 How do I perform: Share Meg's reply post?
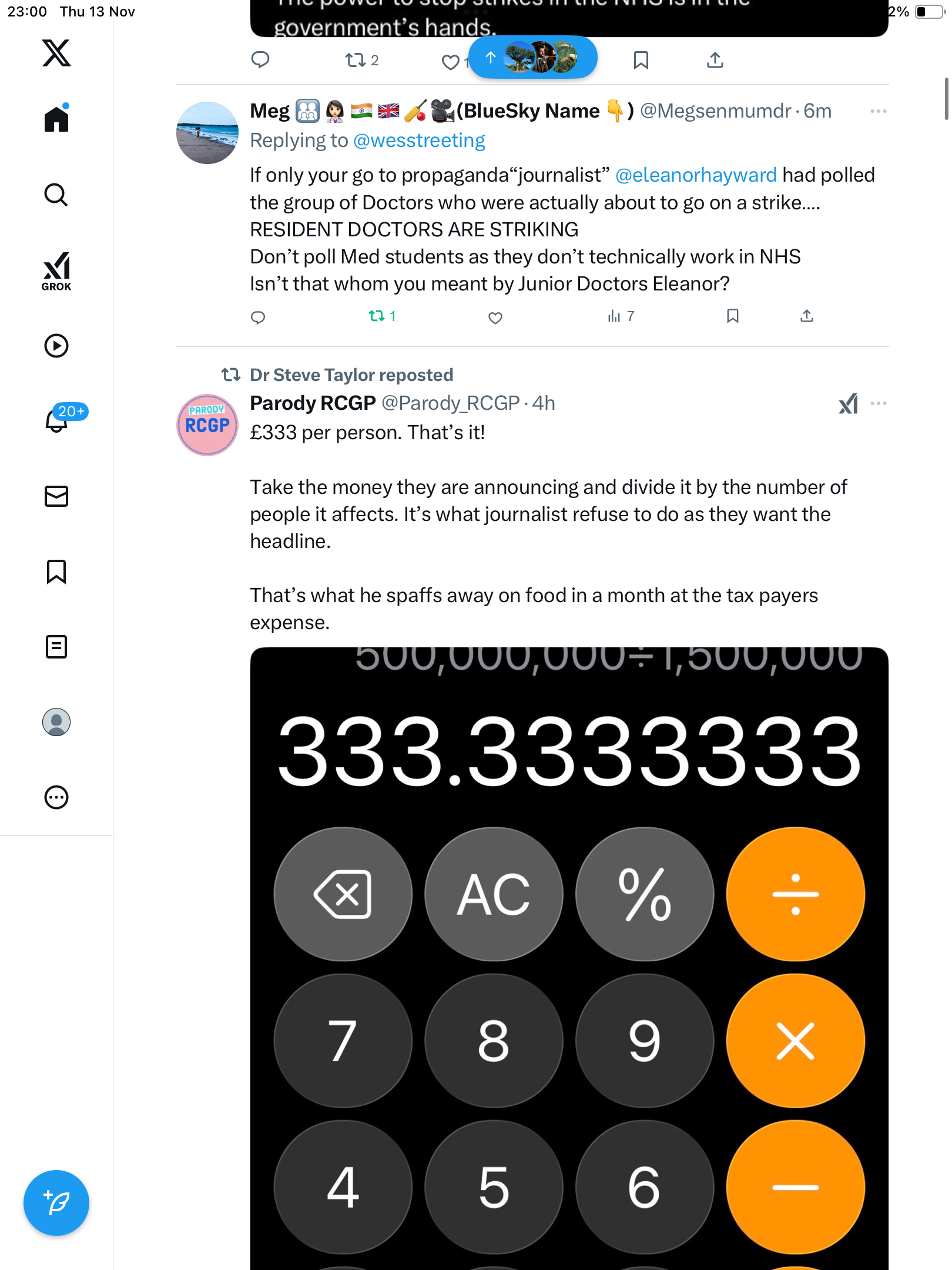pos(807,316)
